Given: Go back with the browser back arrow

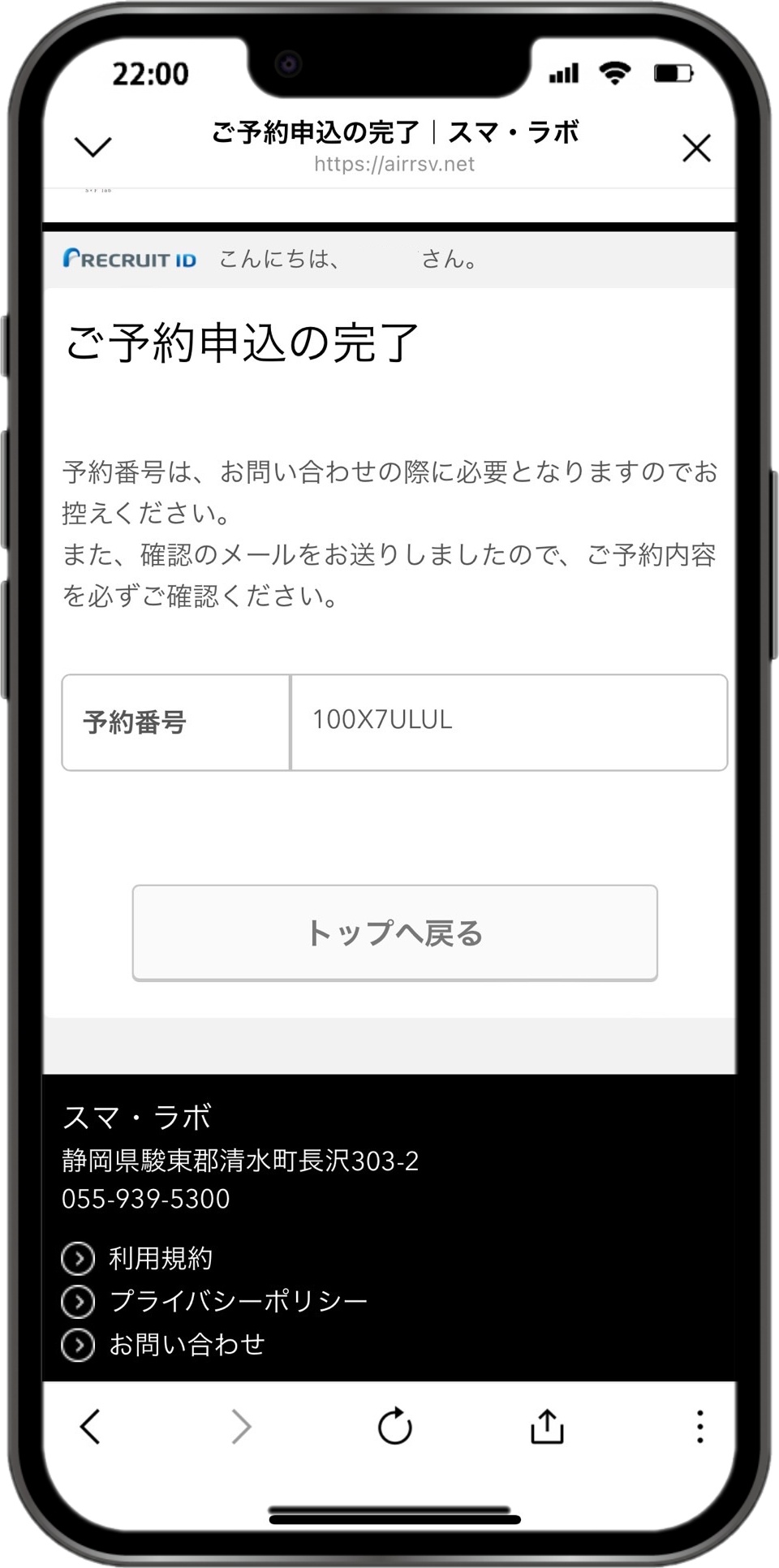Looking at the screenshot, I should pyautogui.click(x=90, y=1427).
